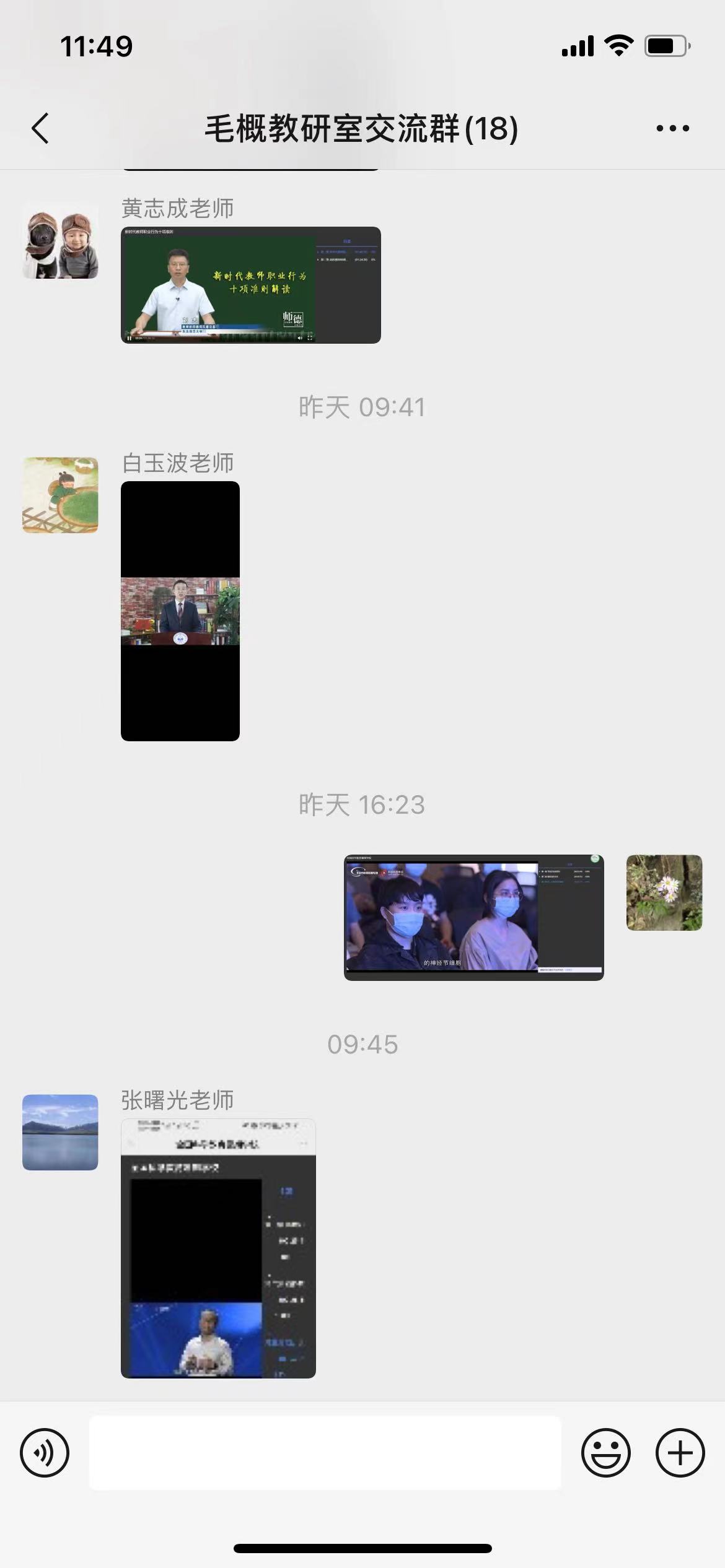
Task: Focus the message text field
Action: (x=325, y=1452)
